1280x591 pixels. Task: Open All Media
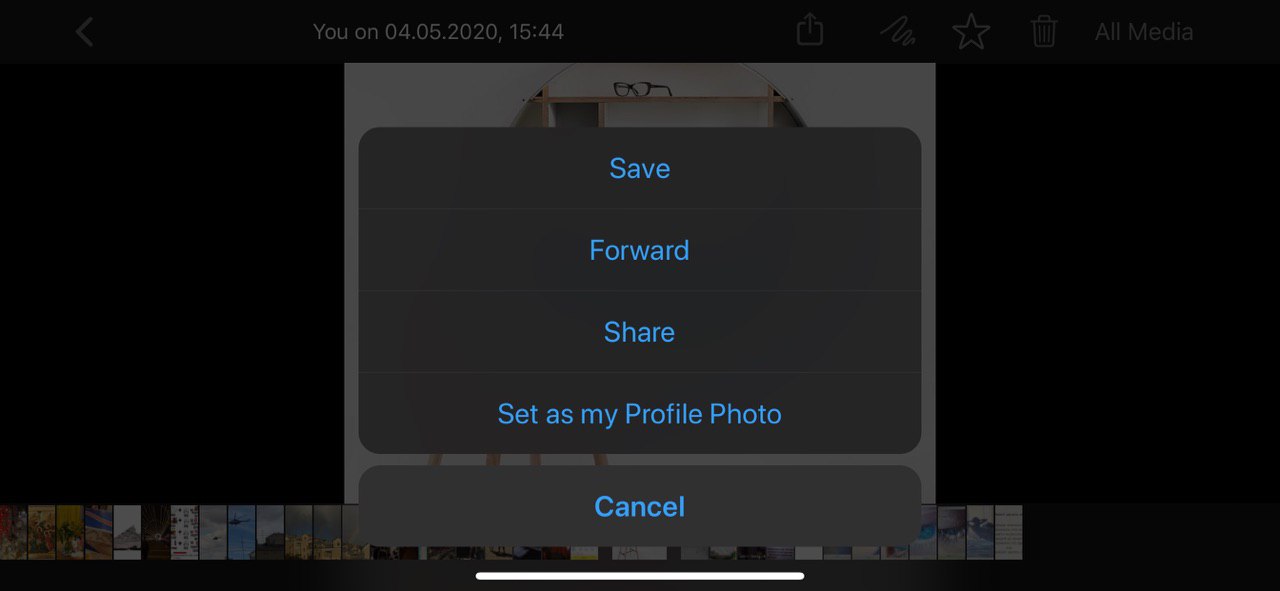click(x=1143, y=32)
